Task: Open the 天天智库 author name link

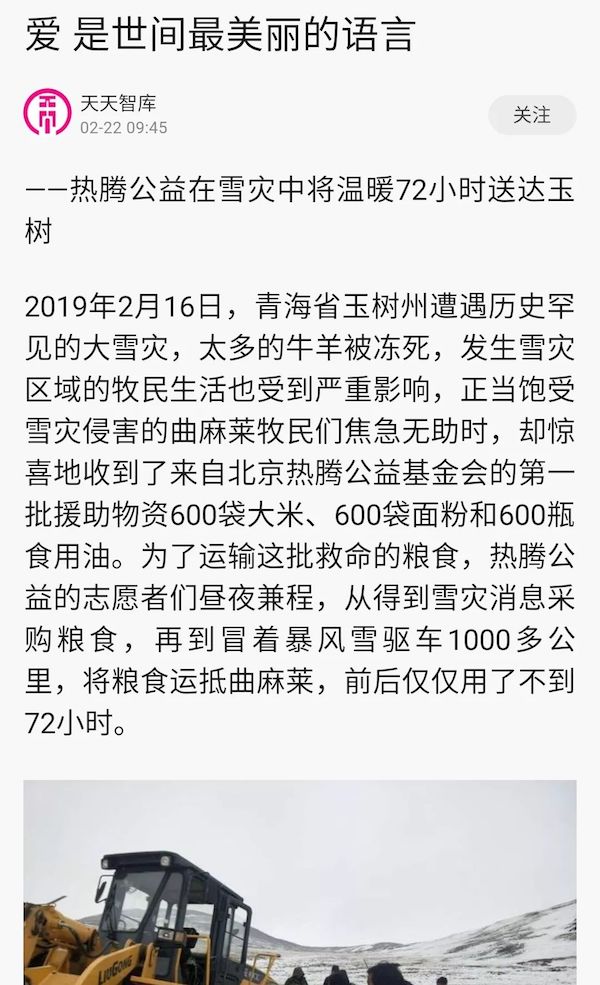Action: click(x=118, y=102)
